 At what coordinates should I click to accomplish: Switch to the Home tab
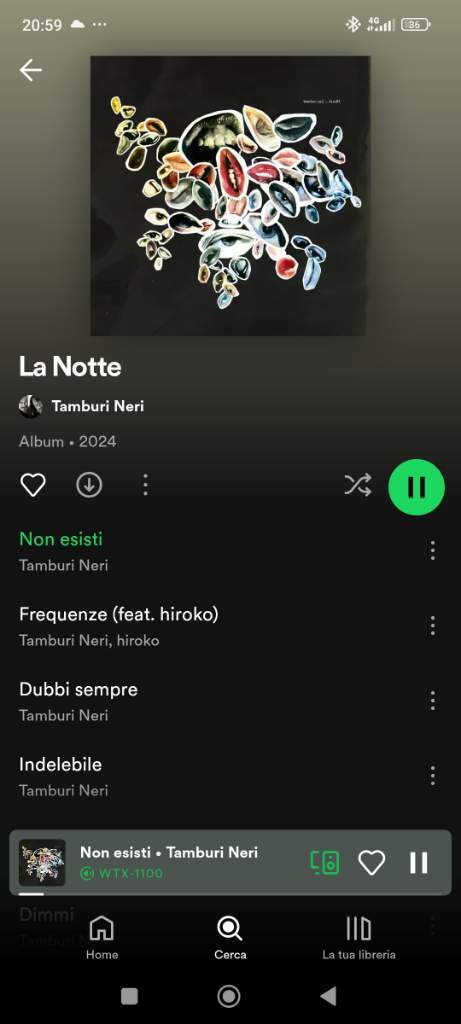pos(102,938)
